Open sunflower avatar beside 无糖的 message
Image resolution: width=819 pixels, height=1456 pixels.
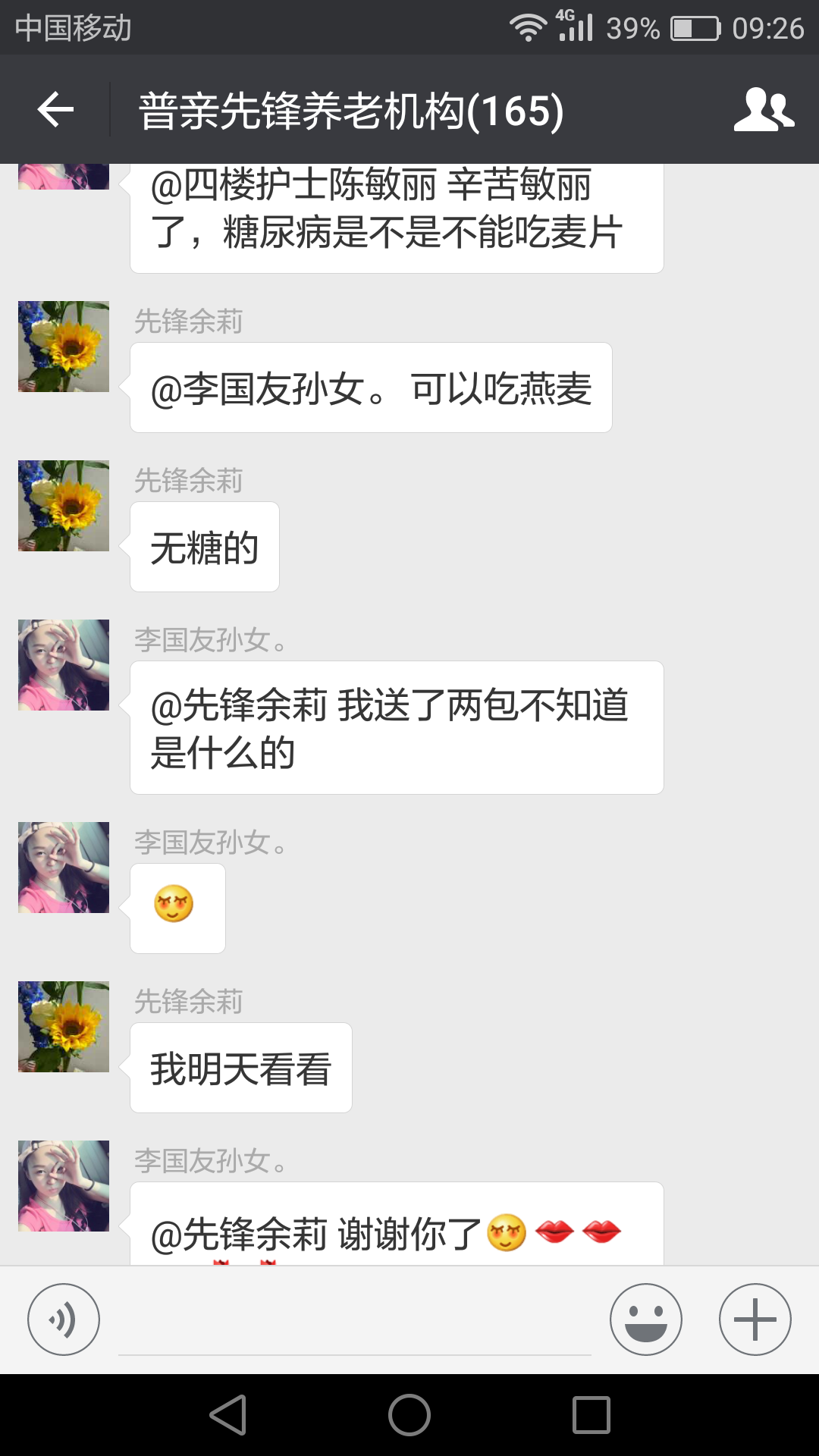[64, 506]
